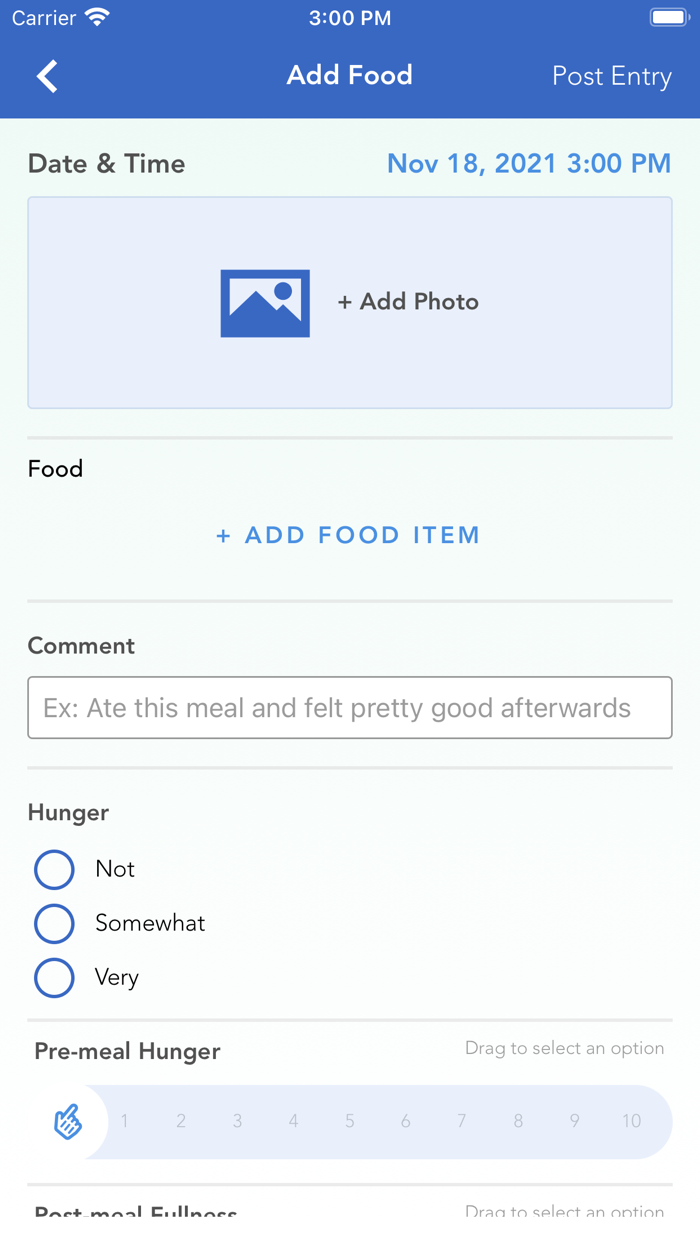700x1244 pixels.
Task: Focus the Comment text field
Action: (x=350, y=708)
